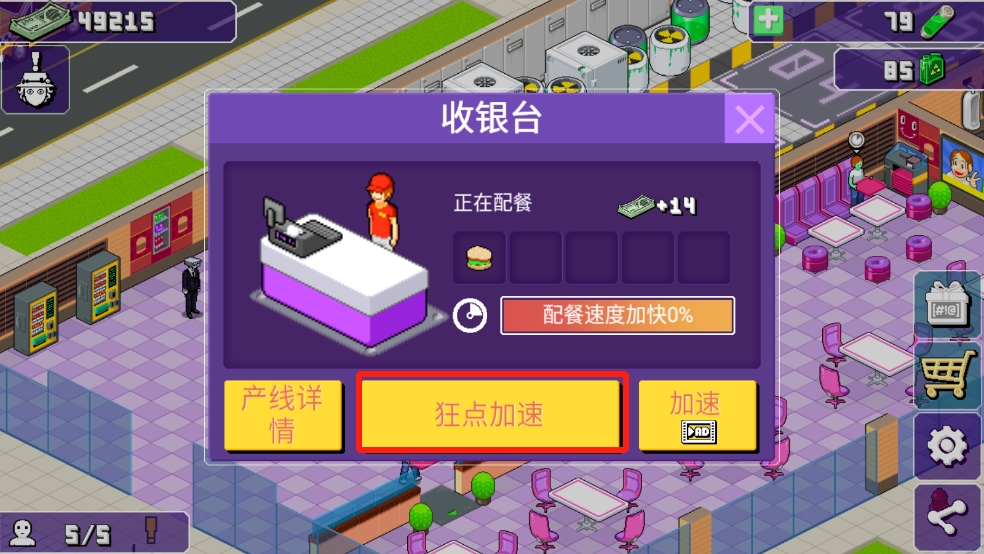Tap the share icon
Image resolution: width=984 pixels, height=554 pixels.
[x=948, y=515]
